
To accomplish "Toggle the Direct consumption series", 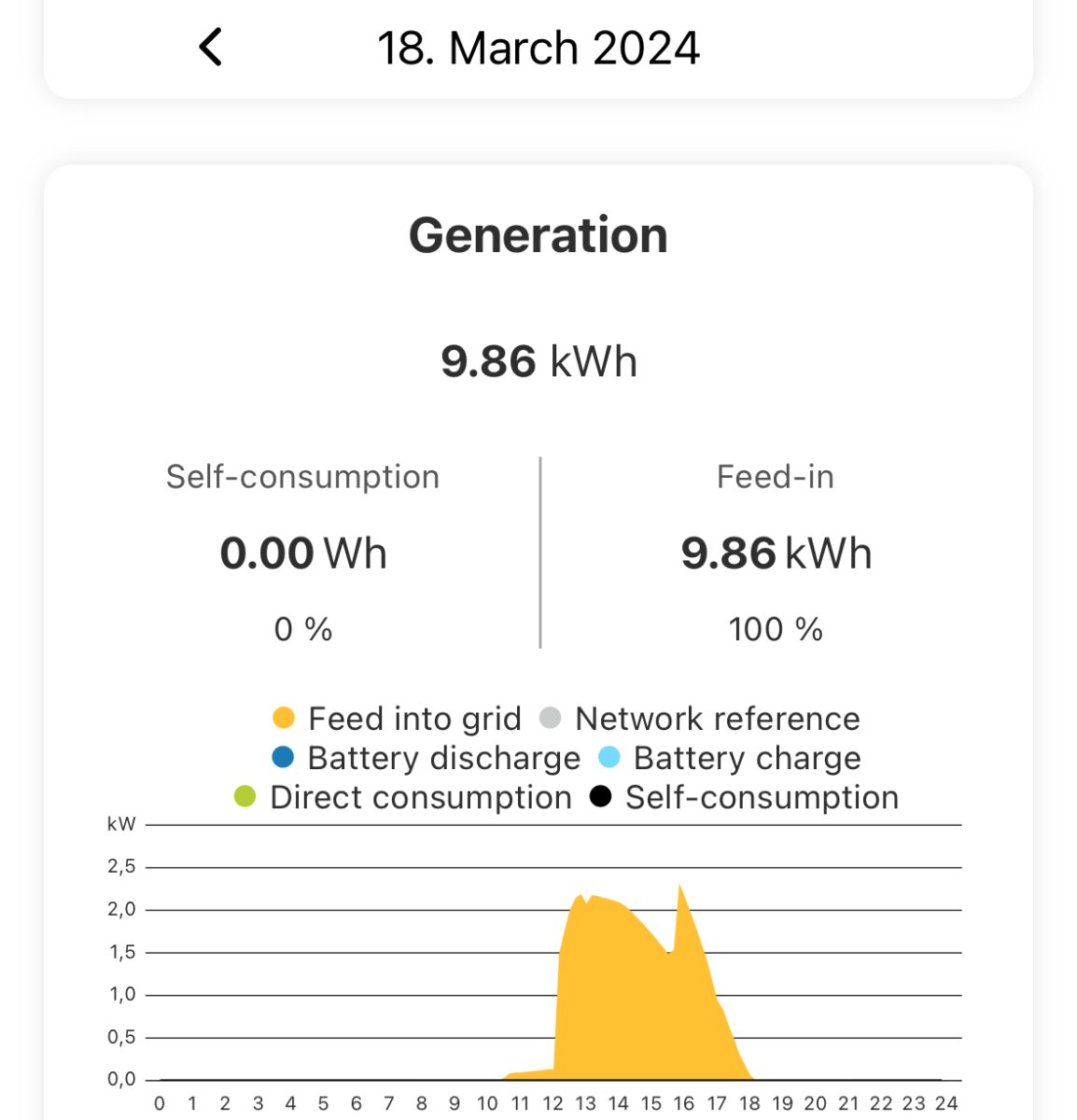I will pos(402,798).
